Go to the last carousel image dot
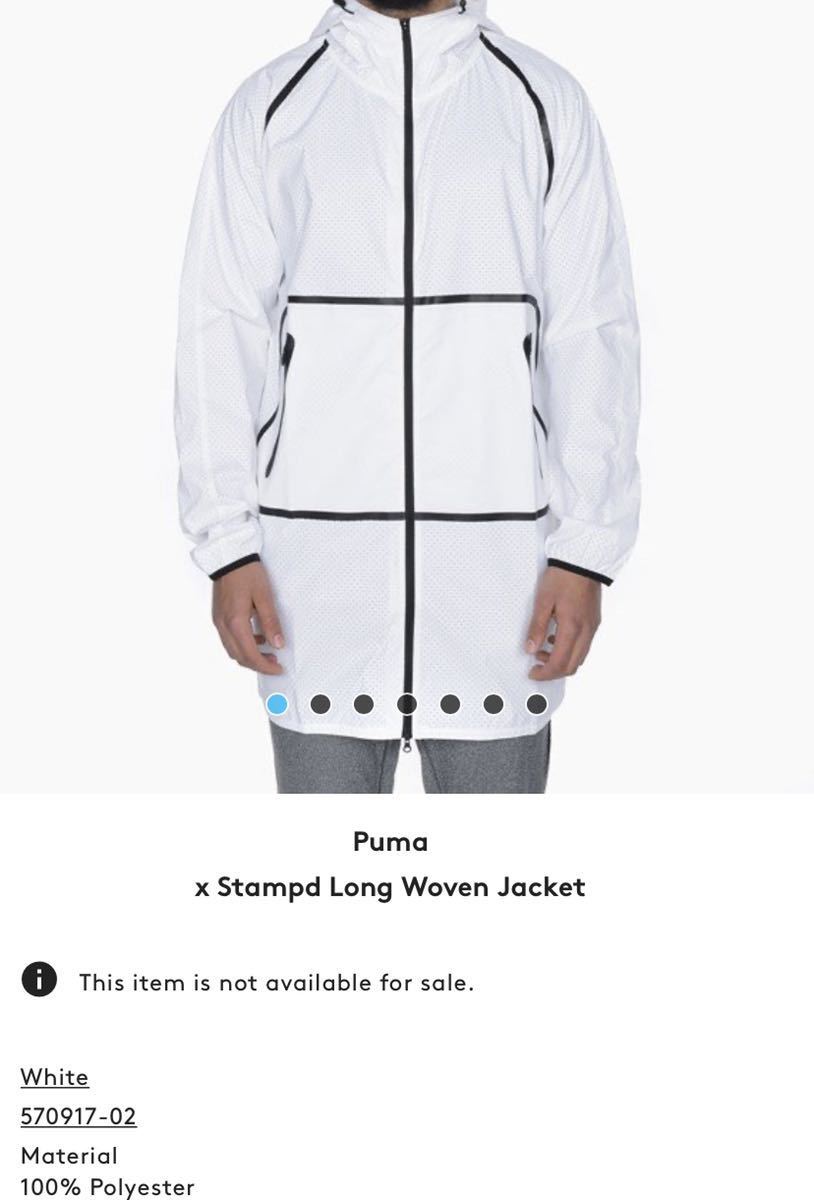The width and height of the screenshot is (814, 1200). point(537,704)
